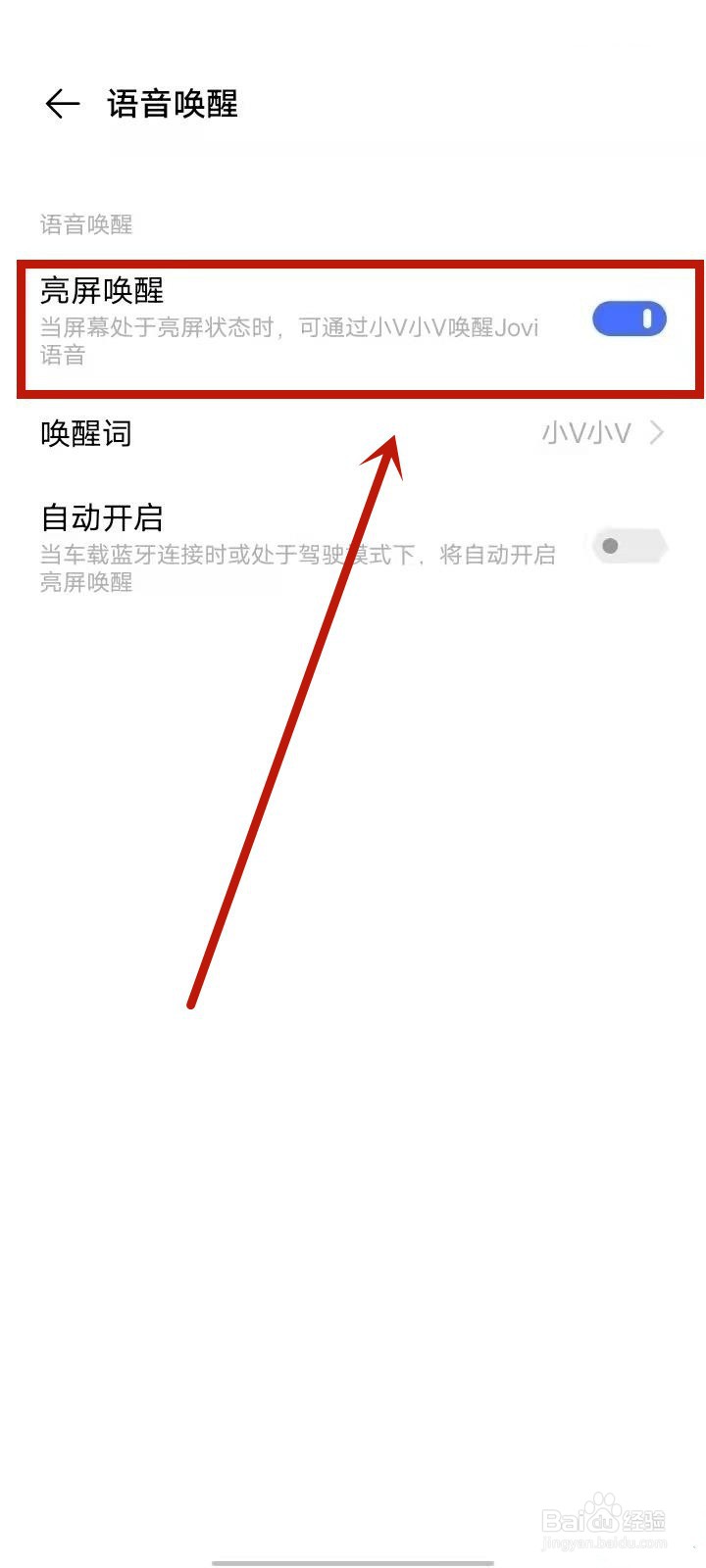Select the 语音唤醒 page title
This screenshot has width=706, height=1568.
pyautogui.click(x=173, y=103)
